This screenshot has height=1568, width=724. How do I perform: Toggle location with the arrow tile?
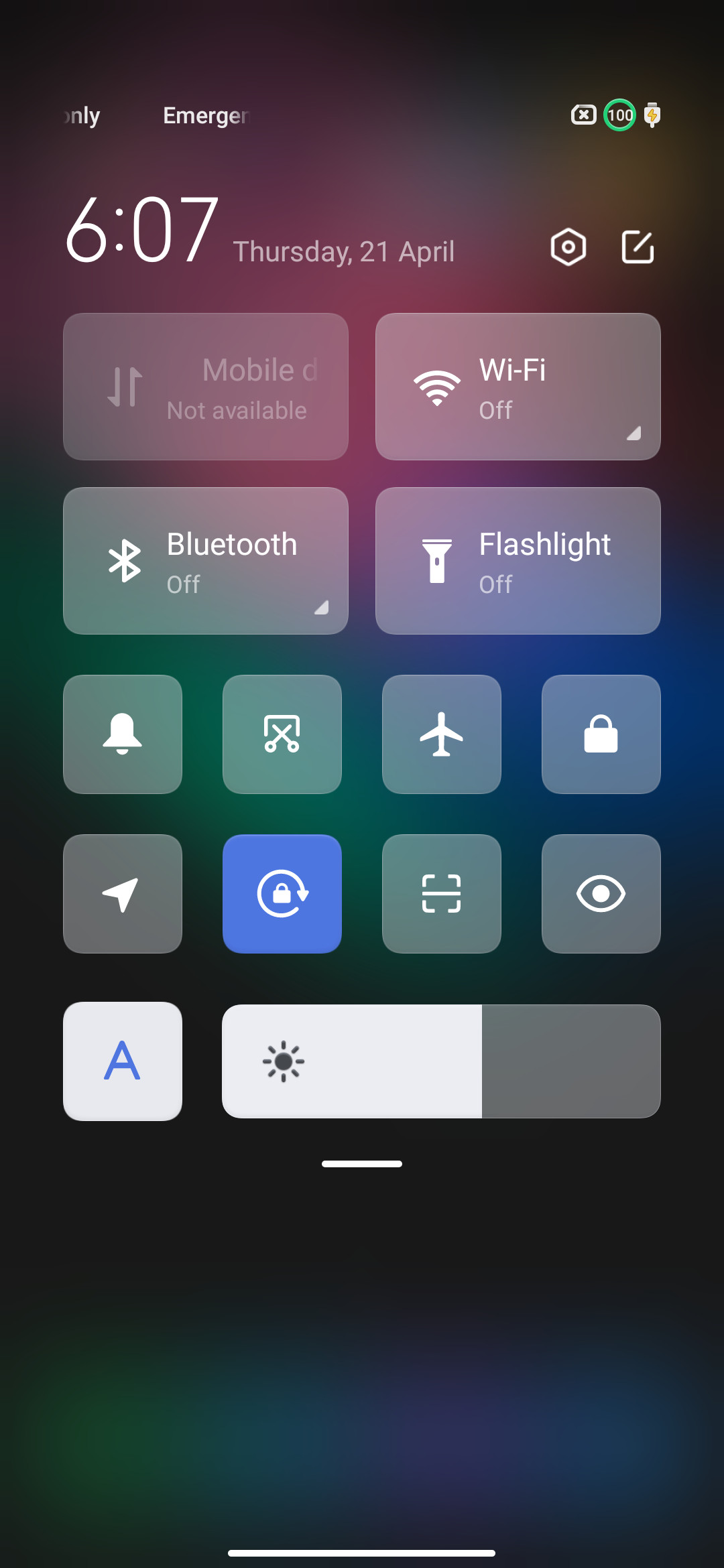point(123,894)
